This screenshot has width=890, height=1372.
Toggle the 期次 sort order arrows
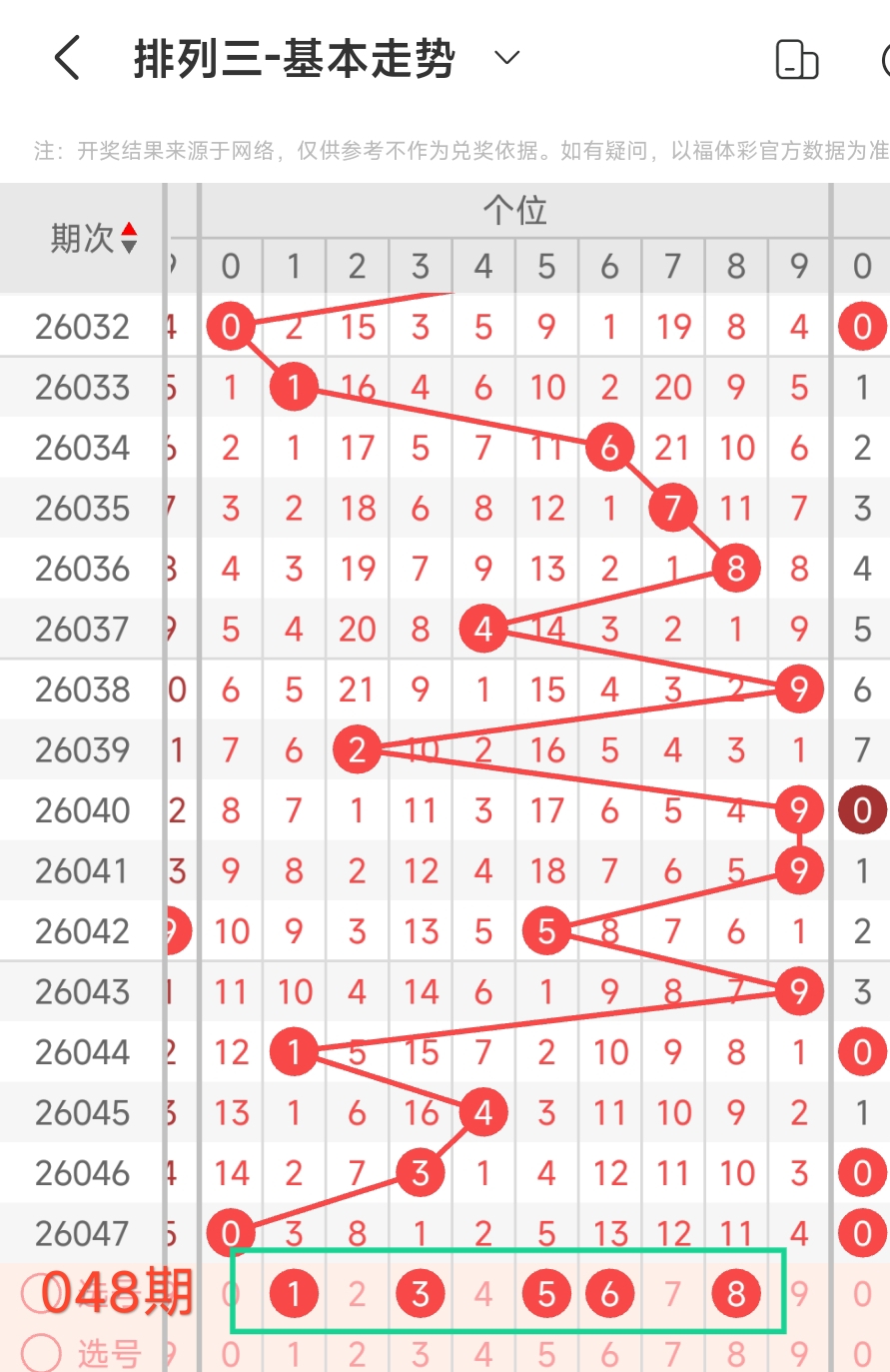click(x=129, y=238)
